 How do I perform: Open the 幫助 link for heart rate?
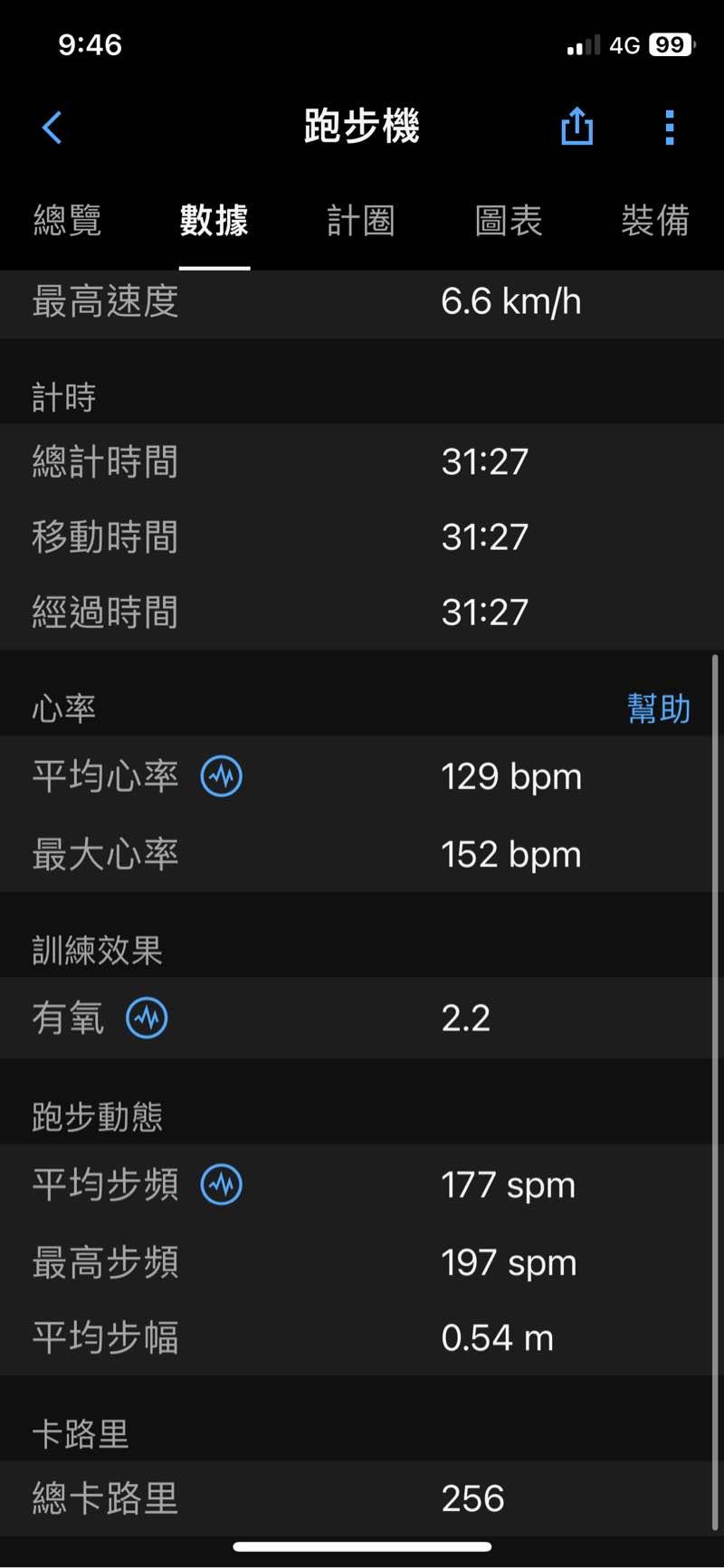pyautogui.click(x=659, y=708)
